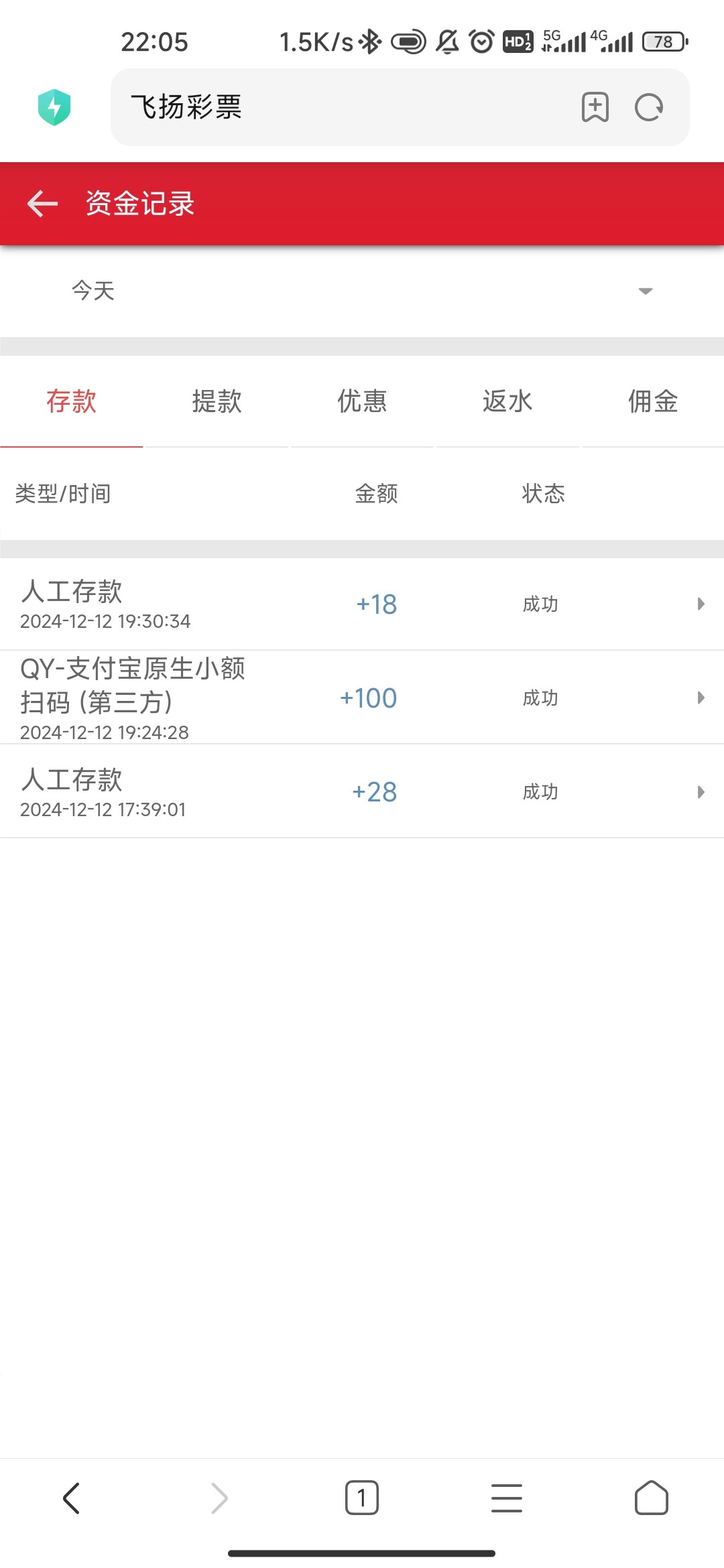Go to the browser home page
Screen dimensions: 724x1568
click(651, 1498)
